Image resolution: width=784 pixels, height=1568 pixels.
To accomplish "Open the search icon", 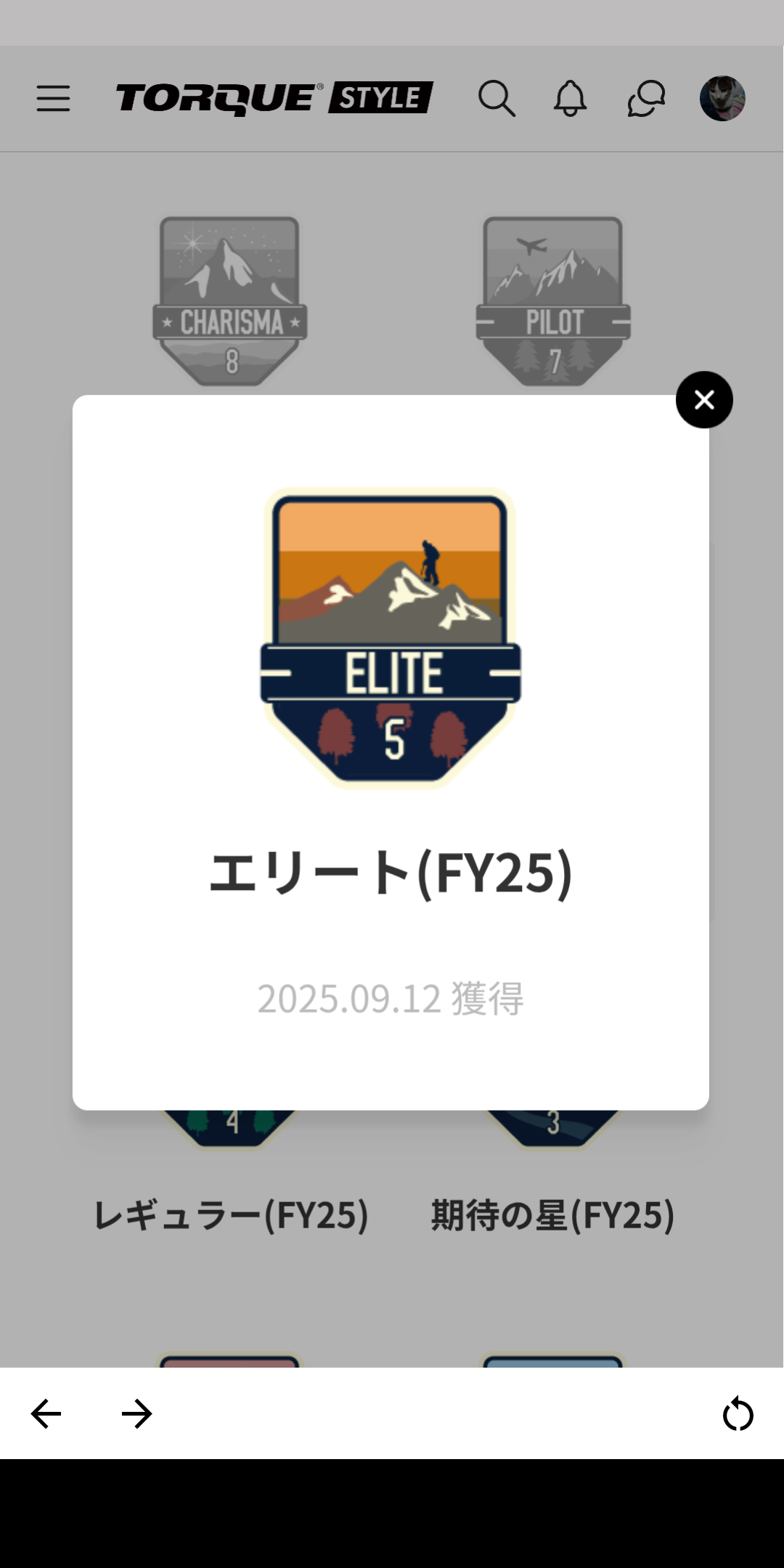I will (497, 98).
